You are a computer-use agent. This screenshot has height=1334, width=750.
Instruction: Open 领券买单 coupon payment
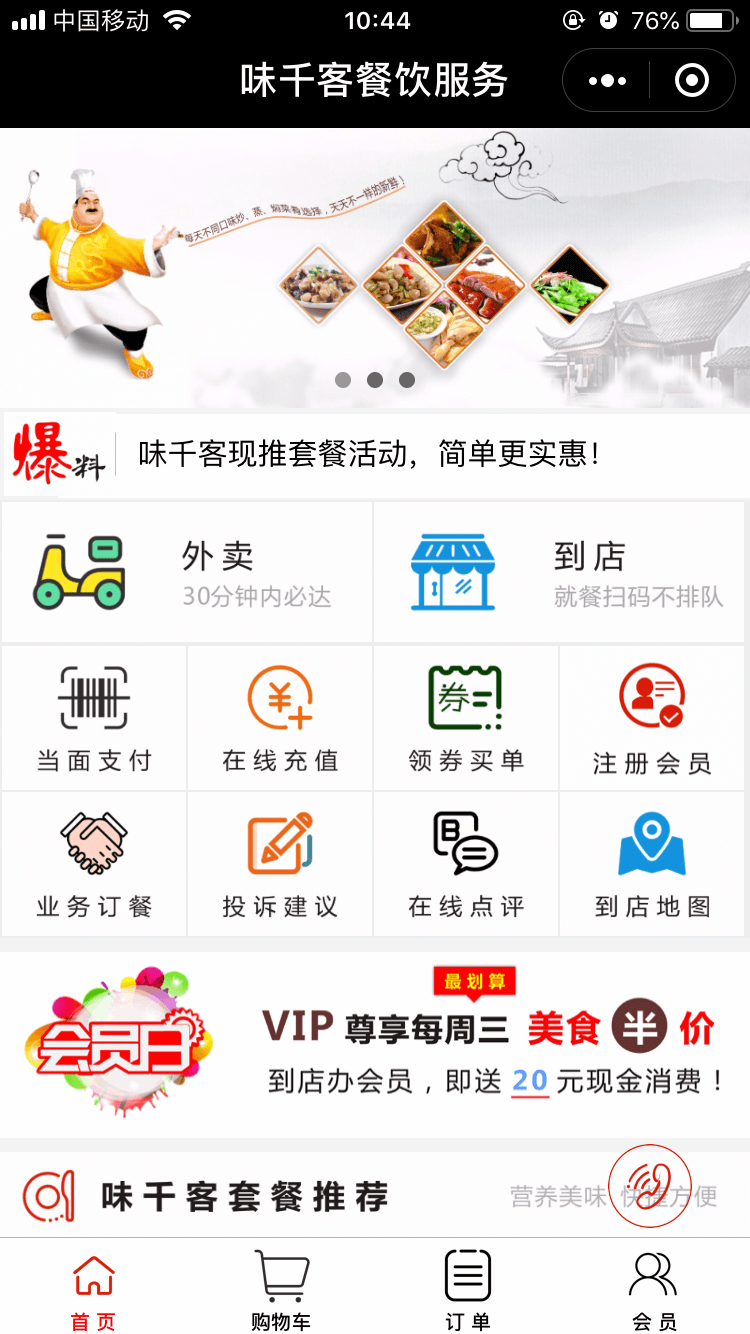[466, 717]
